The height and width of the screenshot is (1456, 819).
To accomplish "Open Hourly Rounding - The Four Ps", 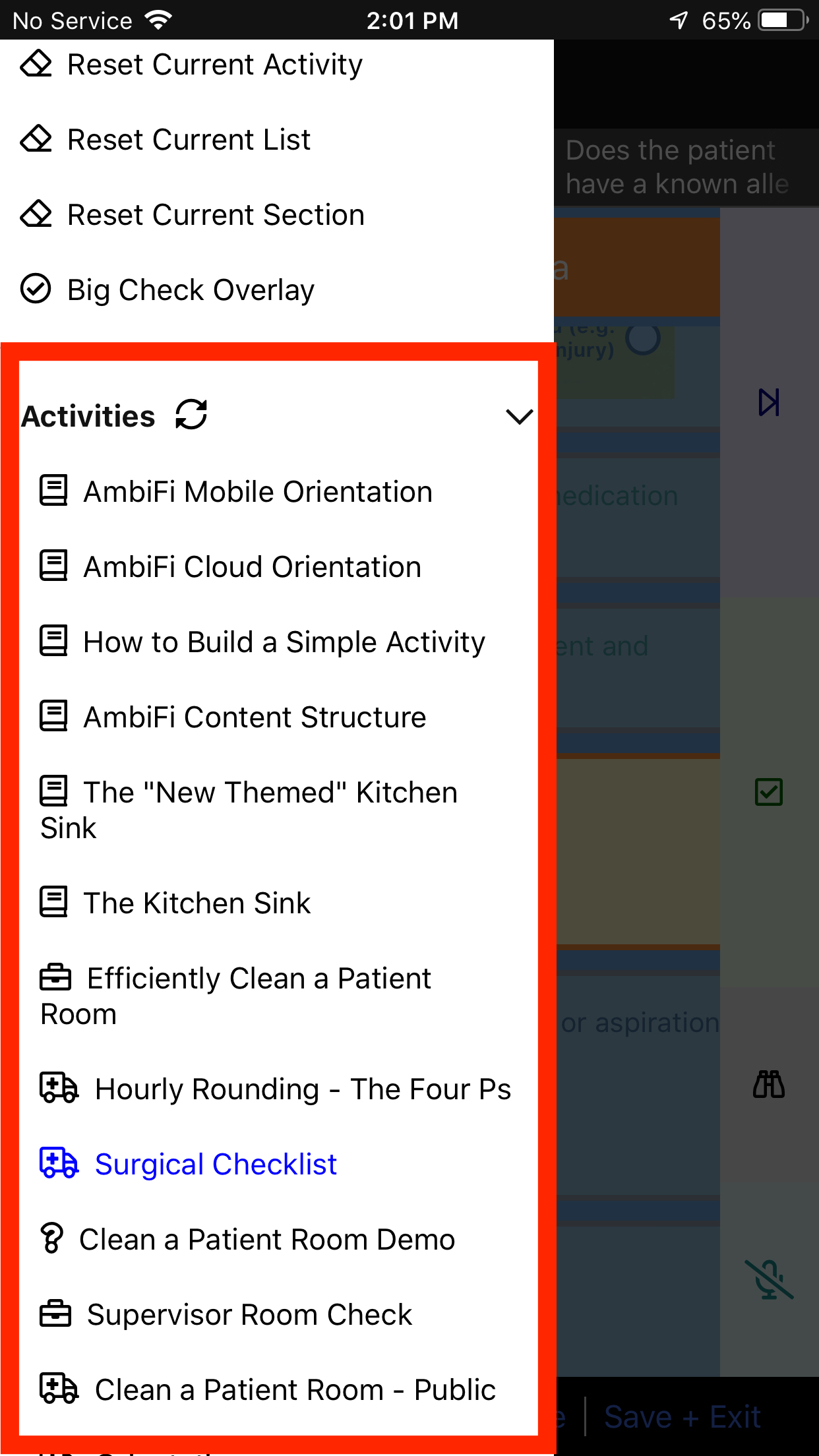I will [x=303, y=1089].
